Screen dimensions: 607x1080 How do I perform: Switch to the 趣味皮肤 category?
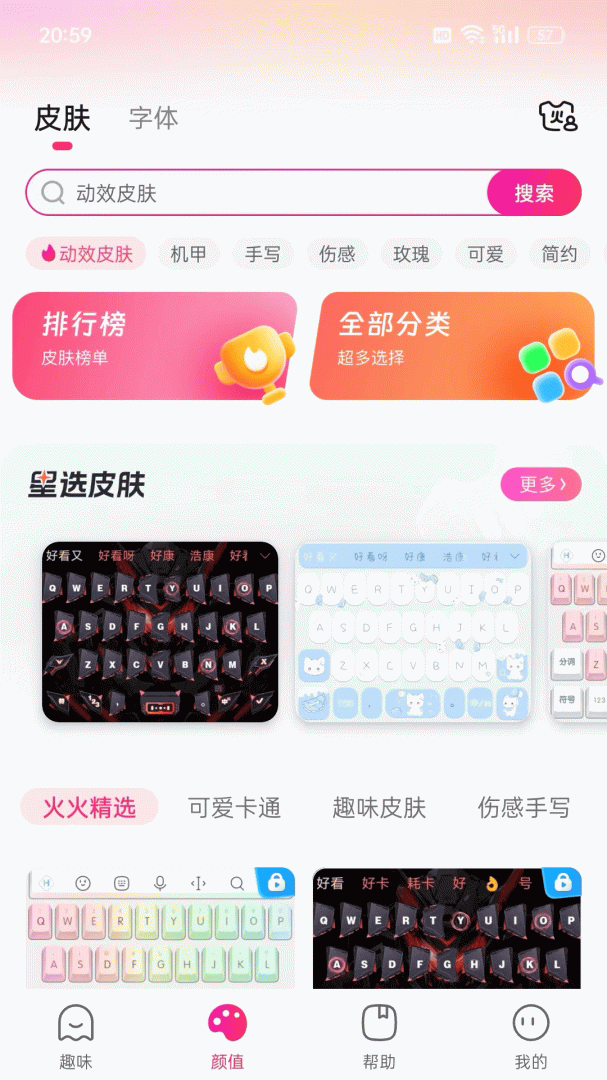pyautogui.click(x=379, y=808)
